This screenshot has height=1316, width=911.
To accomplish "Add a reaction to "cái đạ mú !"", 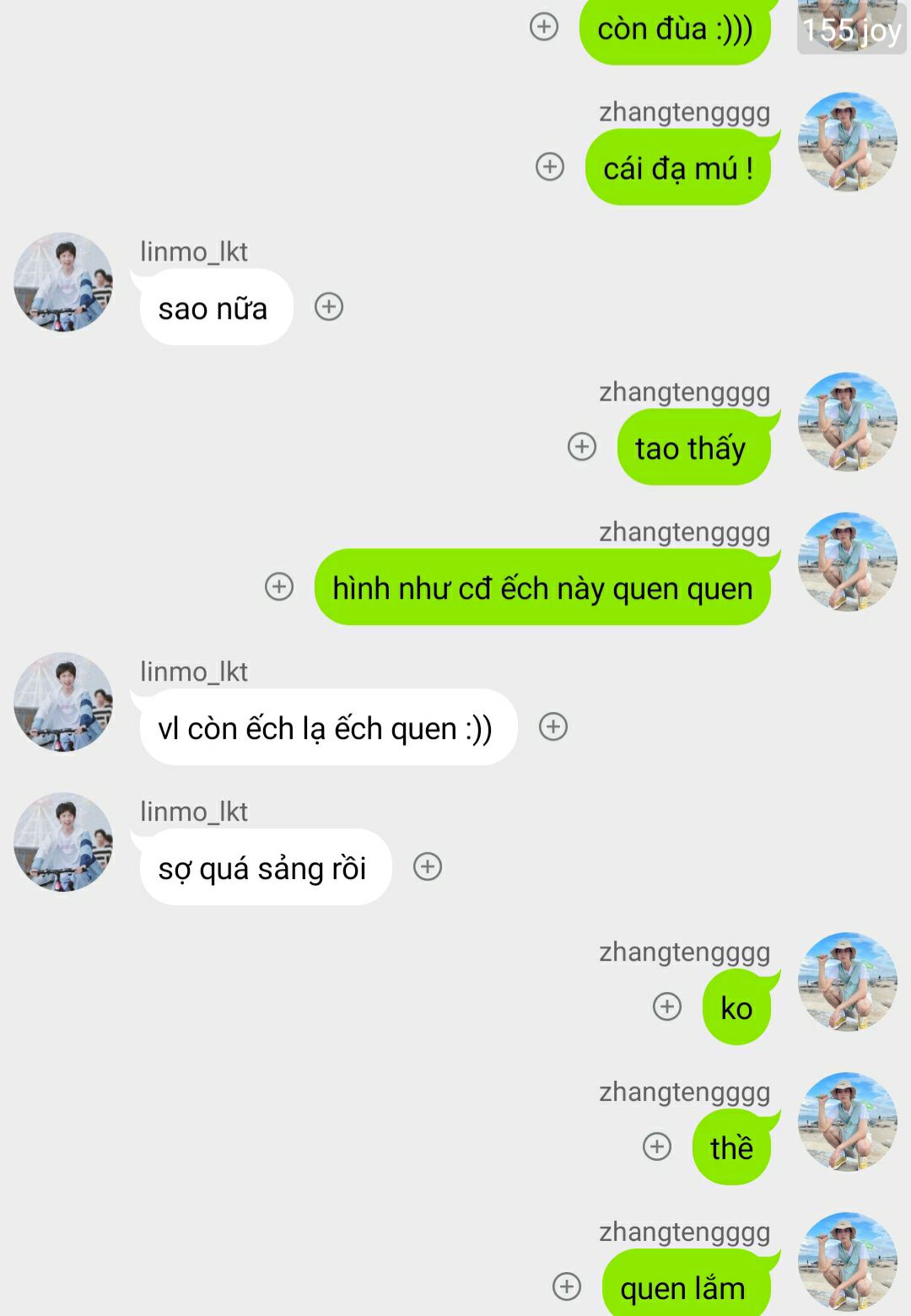I will click(x=550, y=166).
